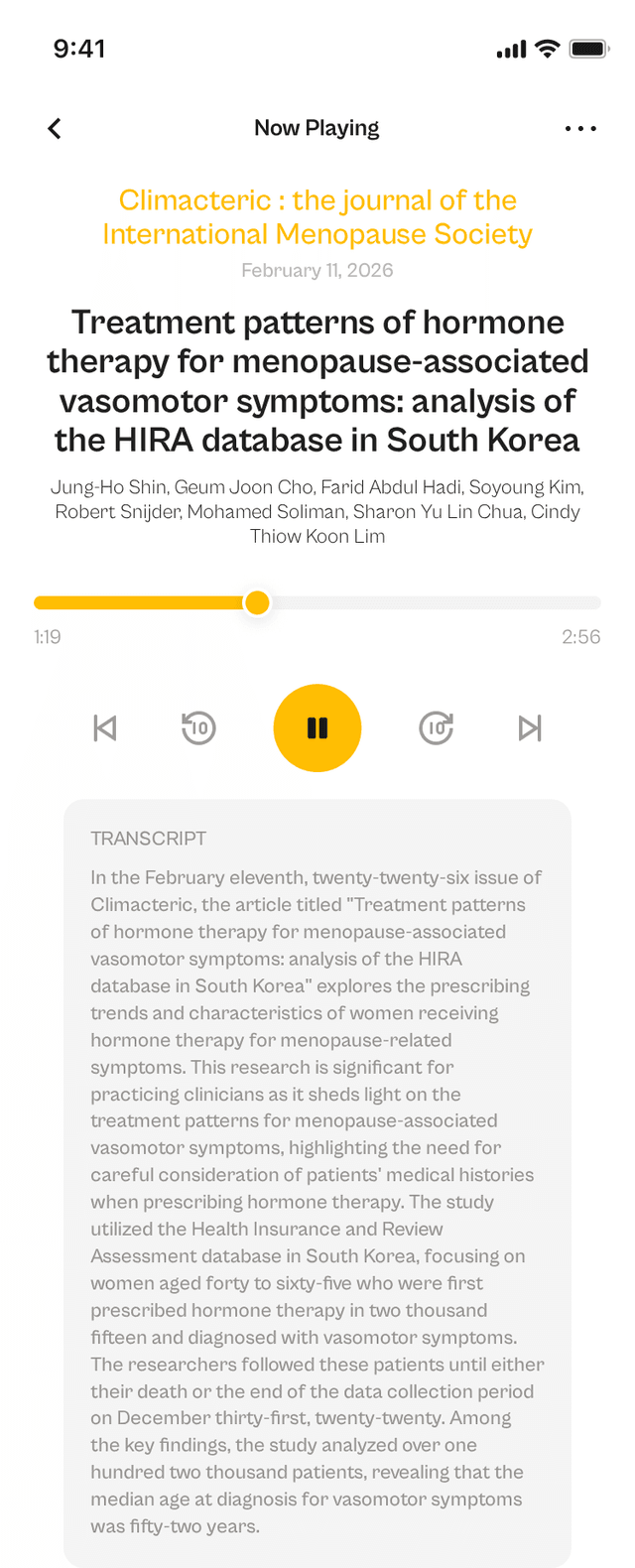Skip to the previous track
The width and height of the screenshot is (635, 1568).
click(x=105, y=727)
